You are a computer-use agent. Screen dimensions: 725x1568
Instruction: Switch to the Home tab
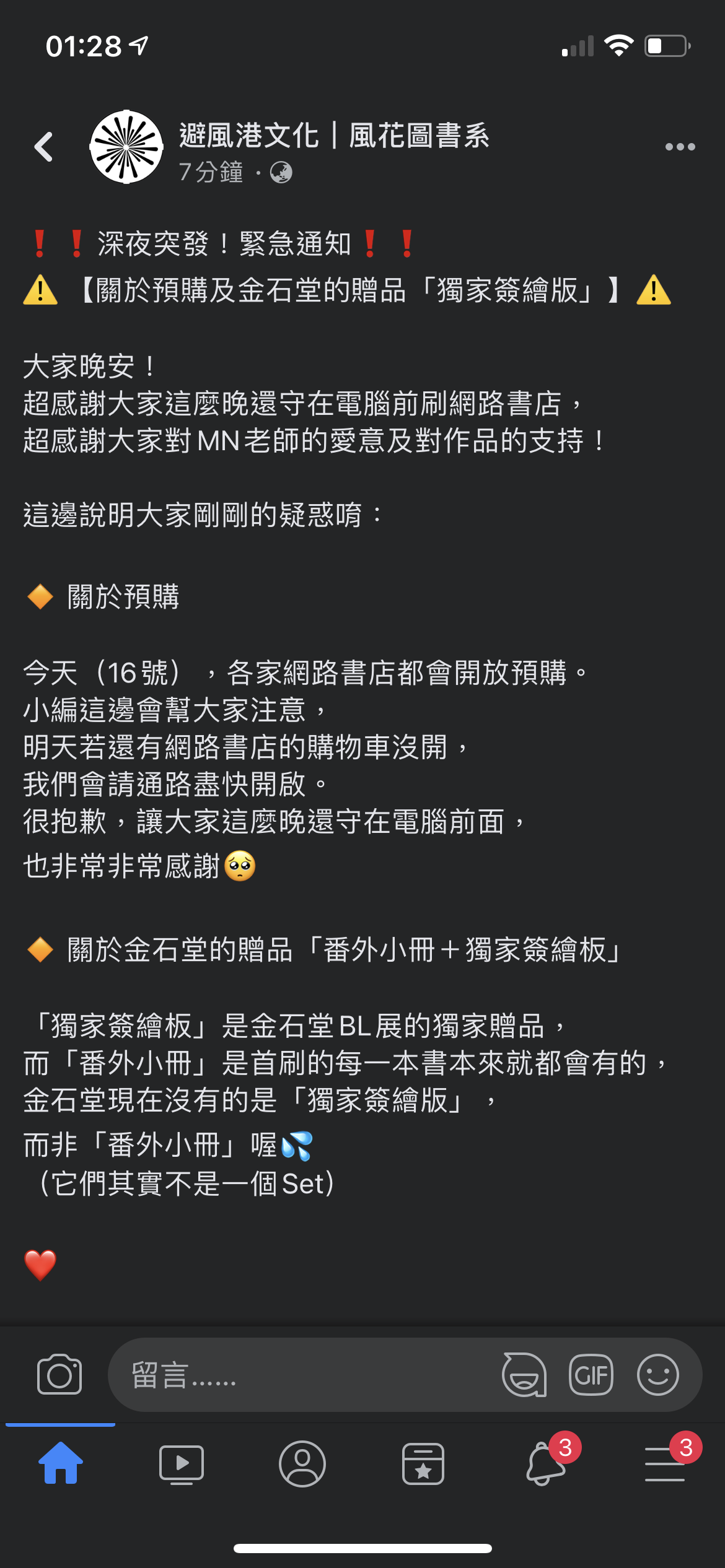[x=60, y=1463]
